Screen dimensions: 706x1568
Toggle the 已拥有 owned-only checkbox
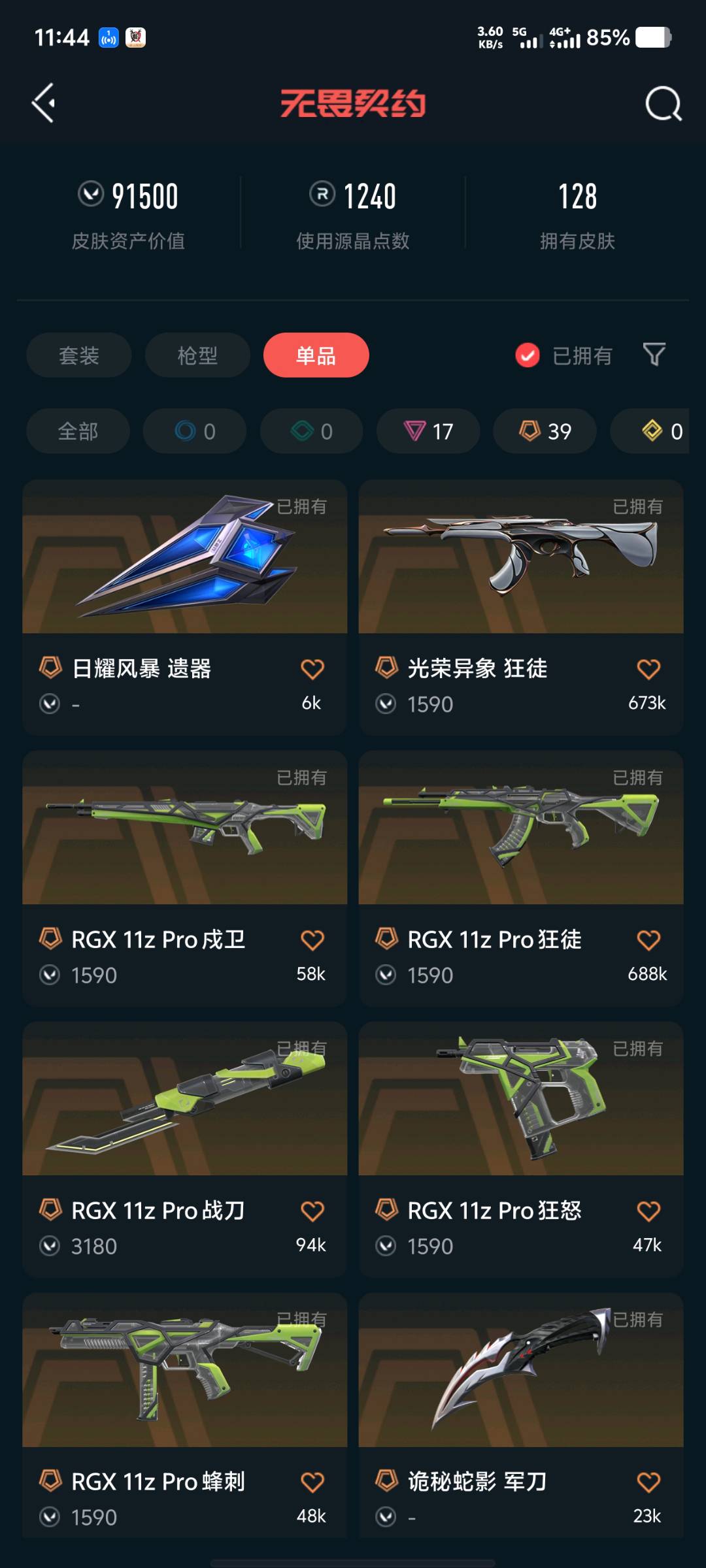pyautogui.click(x=528, y=355)
